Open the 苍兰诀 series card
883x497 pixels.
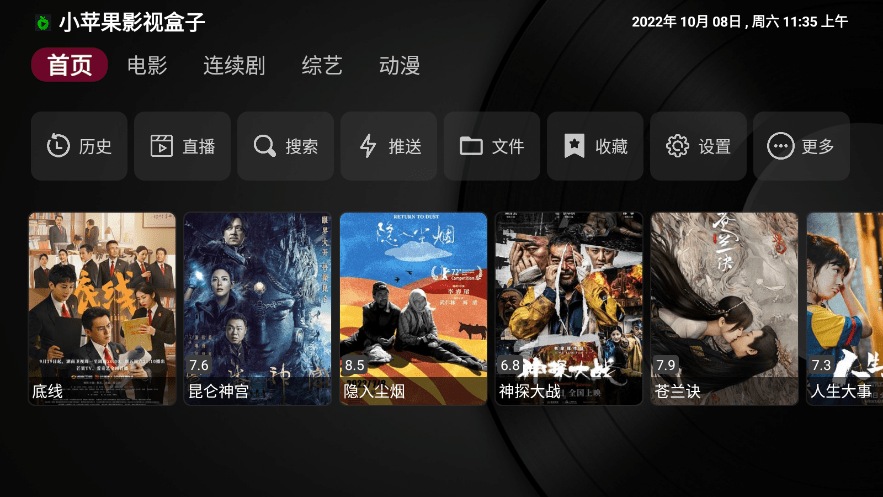point(724,308)
